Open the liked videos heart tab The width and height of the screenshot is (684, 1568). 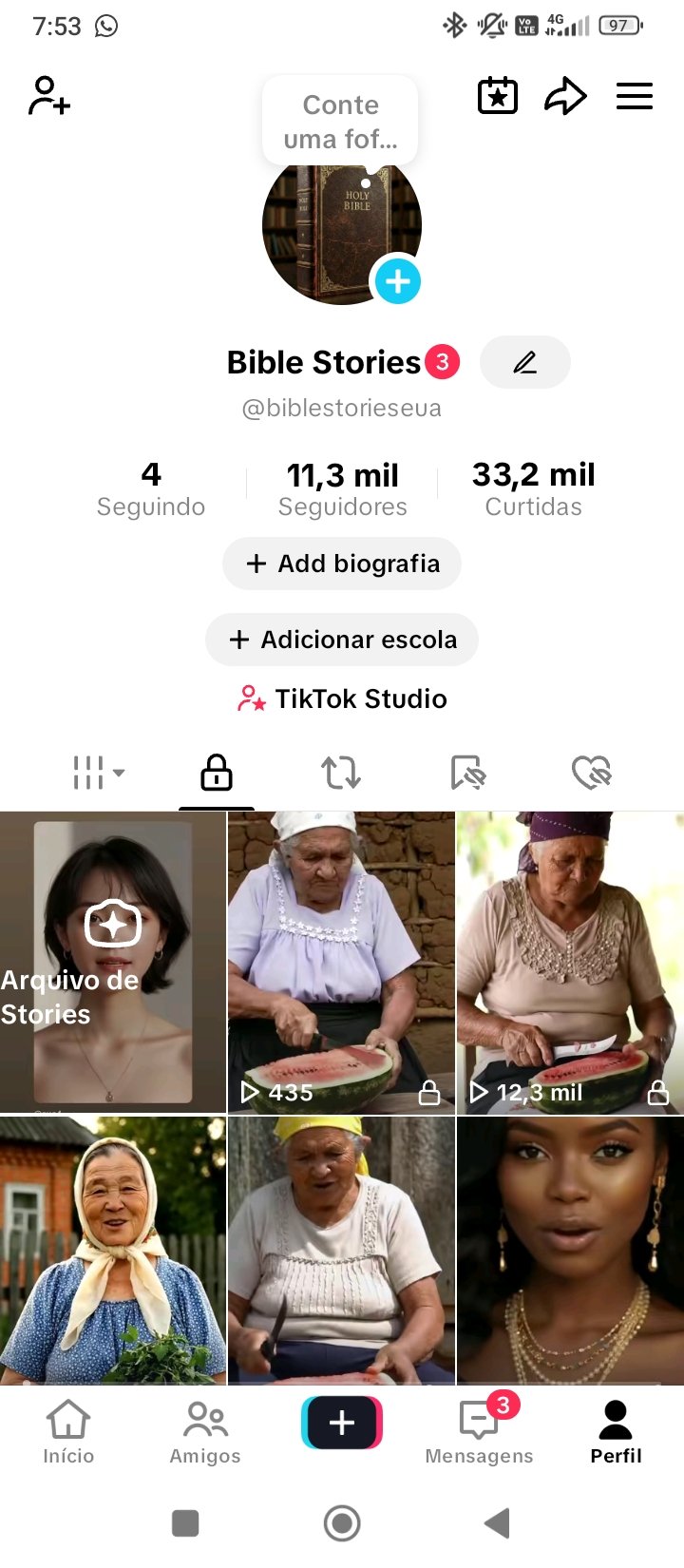pyautogui.click(x=591, y=773)
